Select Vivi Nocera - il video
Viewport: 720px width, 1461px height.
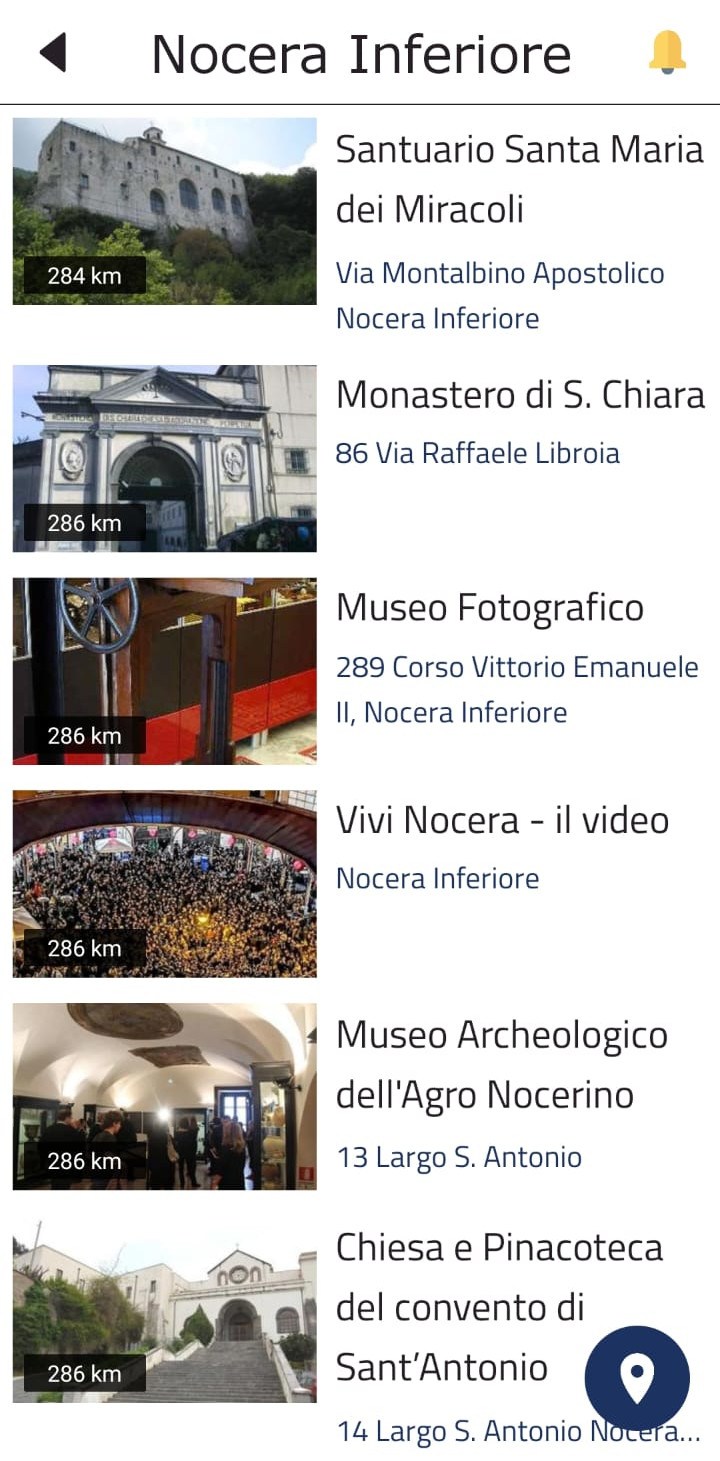pyautogui.click(x=502, y=821)
